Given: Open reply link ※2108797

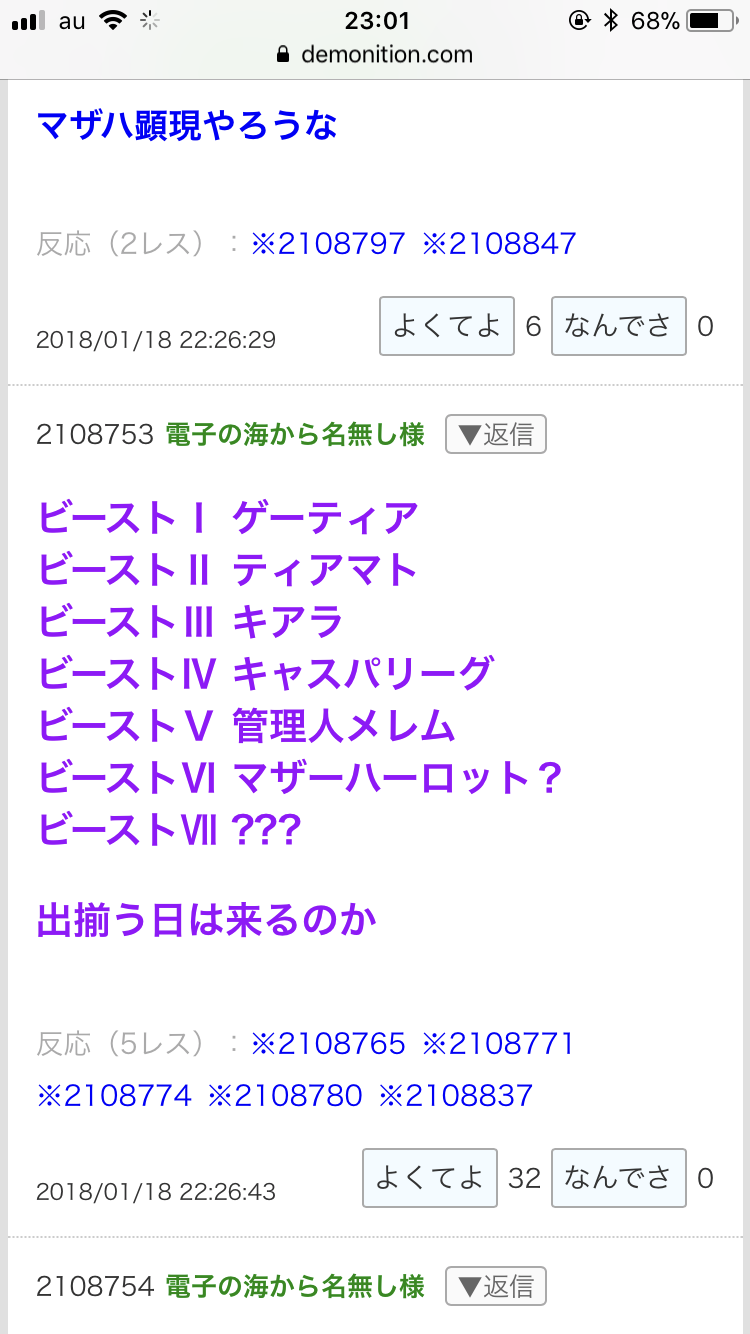Looking at the screenshot, I should tap(328, 243).
